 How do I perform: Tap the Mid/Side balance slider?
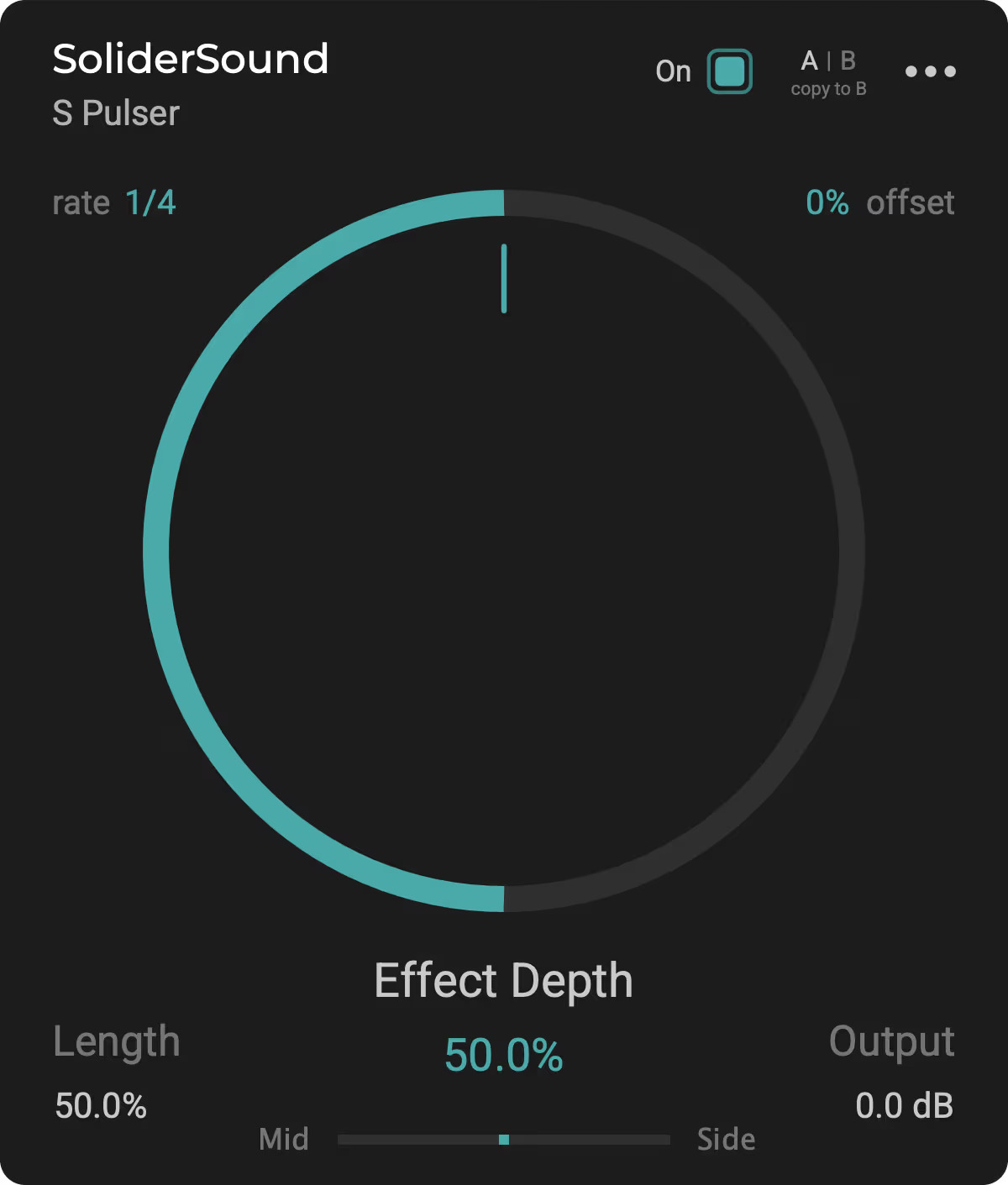[x=504, y=1140]
